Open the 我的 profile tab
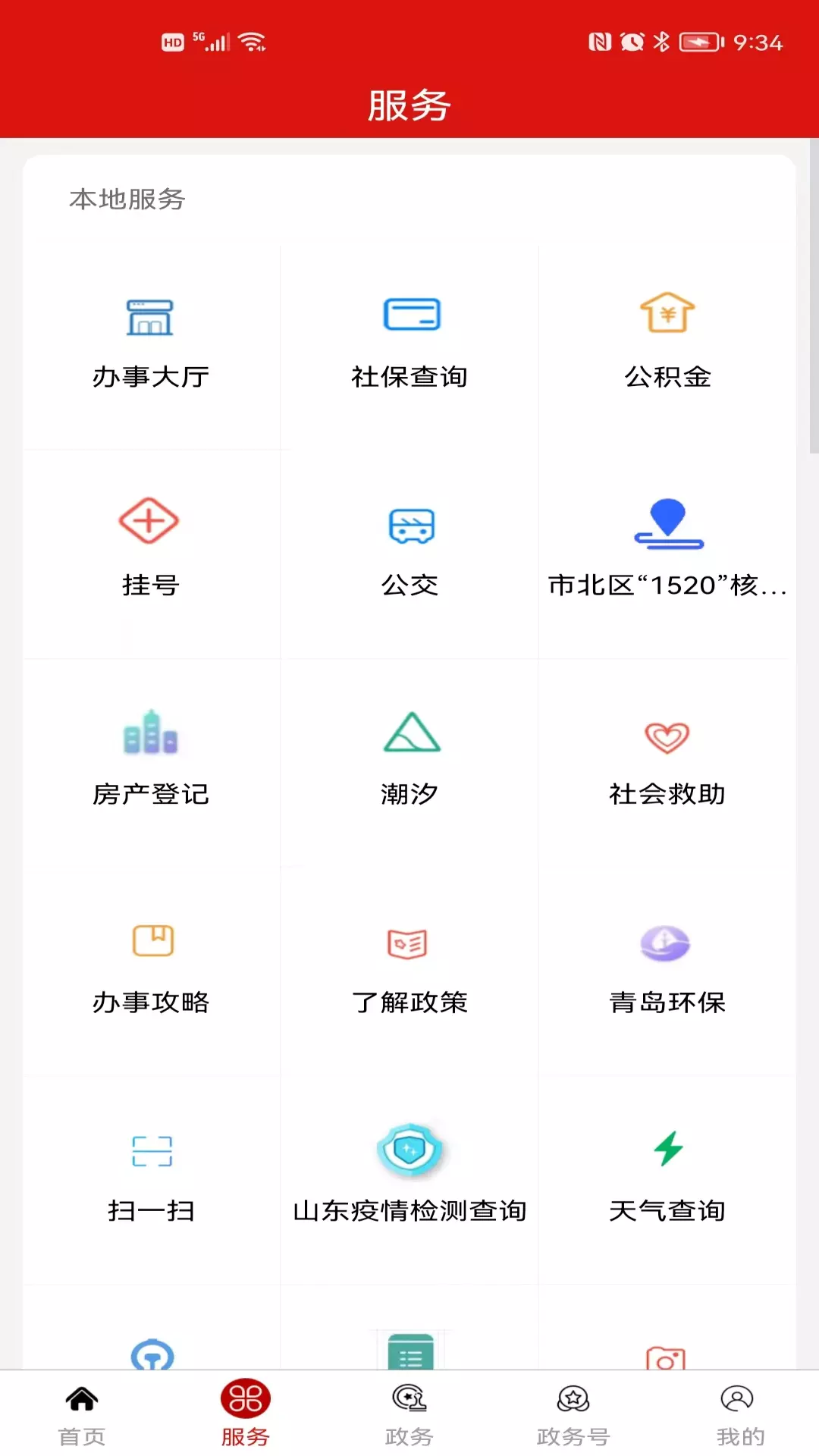This screenshot has height=1456, width=819. pos(737,1414)
